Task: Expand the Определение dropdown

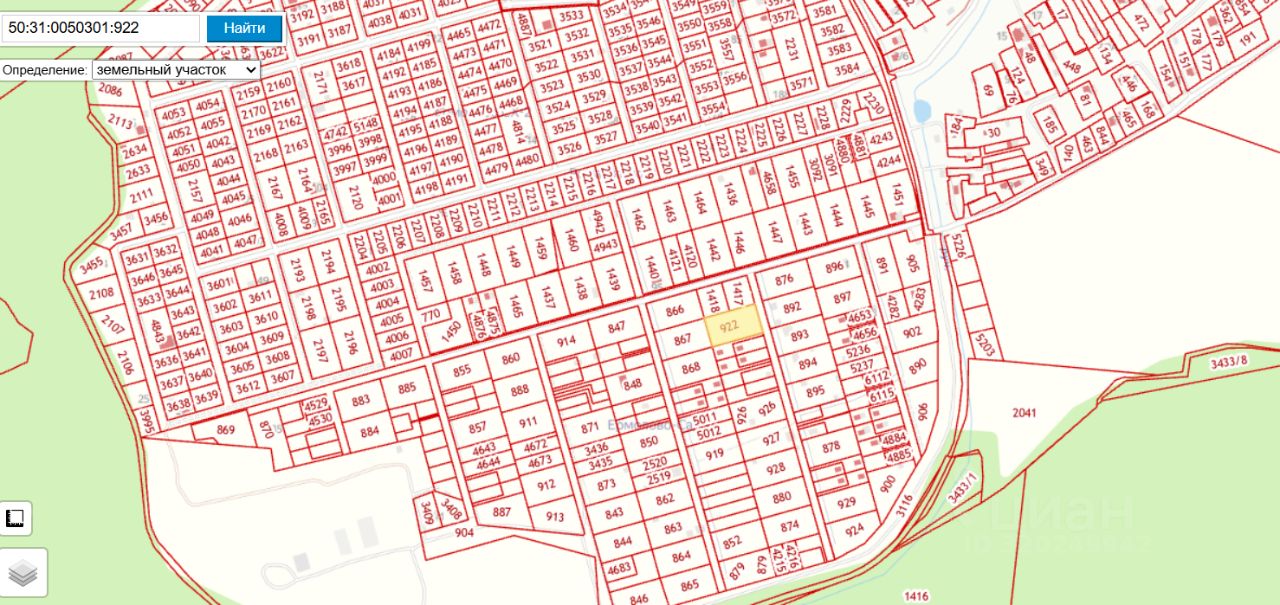Action: (x=175, y=70)
